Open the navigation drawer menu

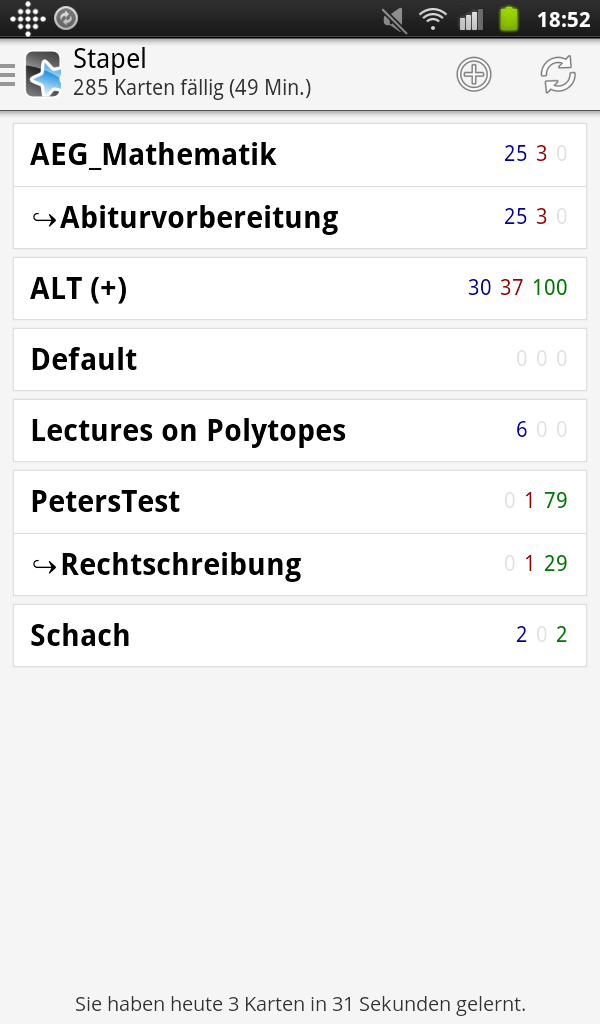28,75
